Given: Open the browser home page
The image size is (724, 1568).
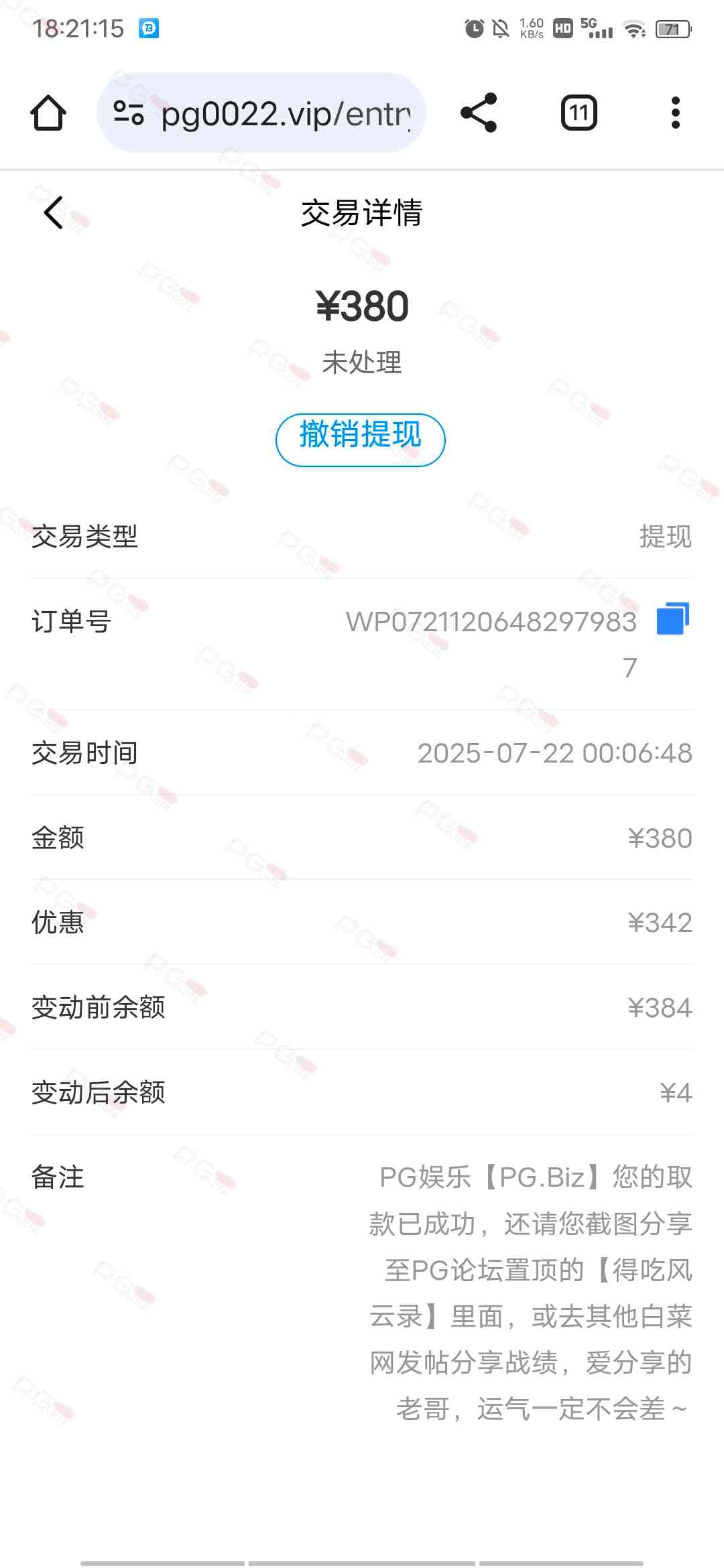Looking at the screenshot, I should point(48,113).
